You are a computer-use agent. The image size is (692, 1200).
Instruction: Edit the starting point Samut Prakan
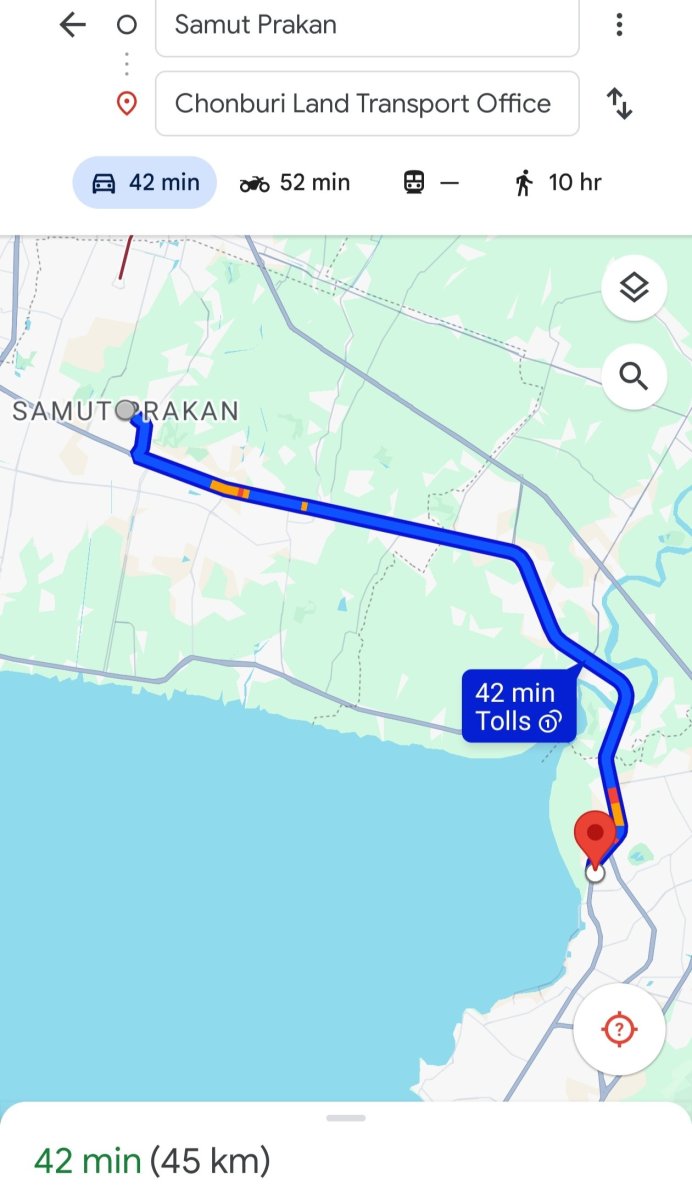(x=366, y=26)
